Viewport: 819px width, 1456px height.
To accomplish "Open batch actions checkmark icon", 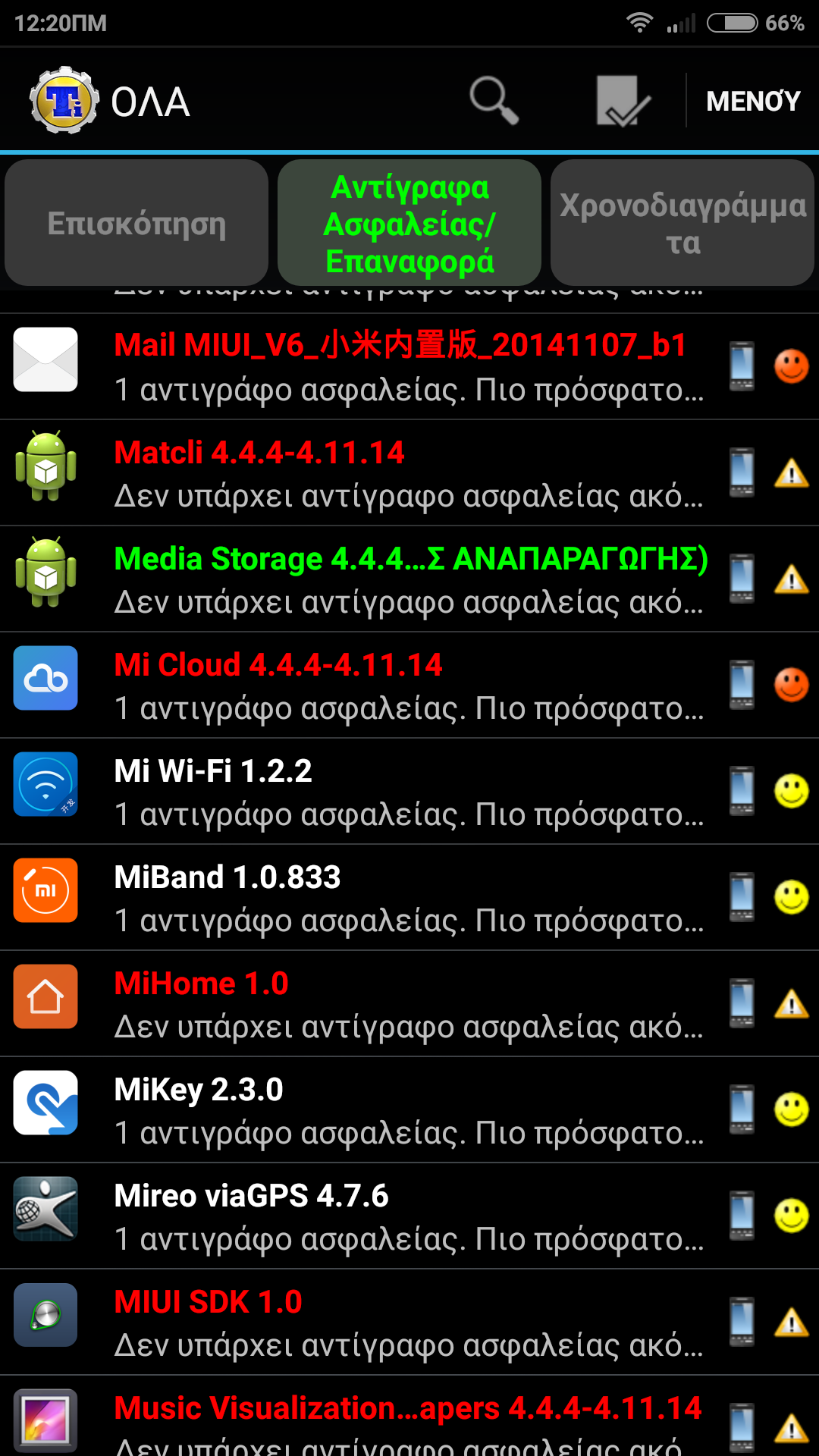I will click(623, 101).
